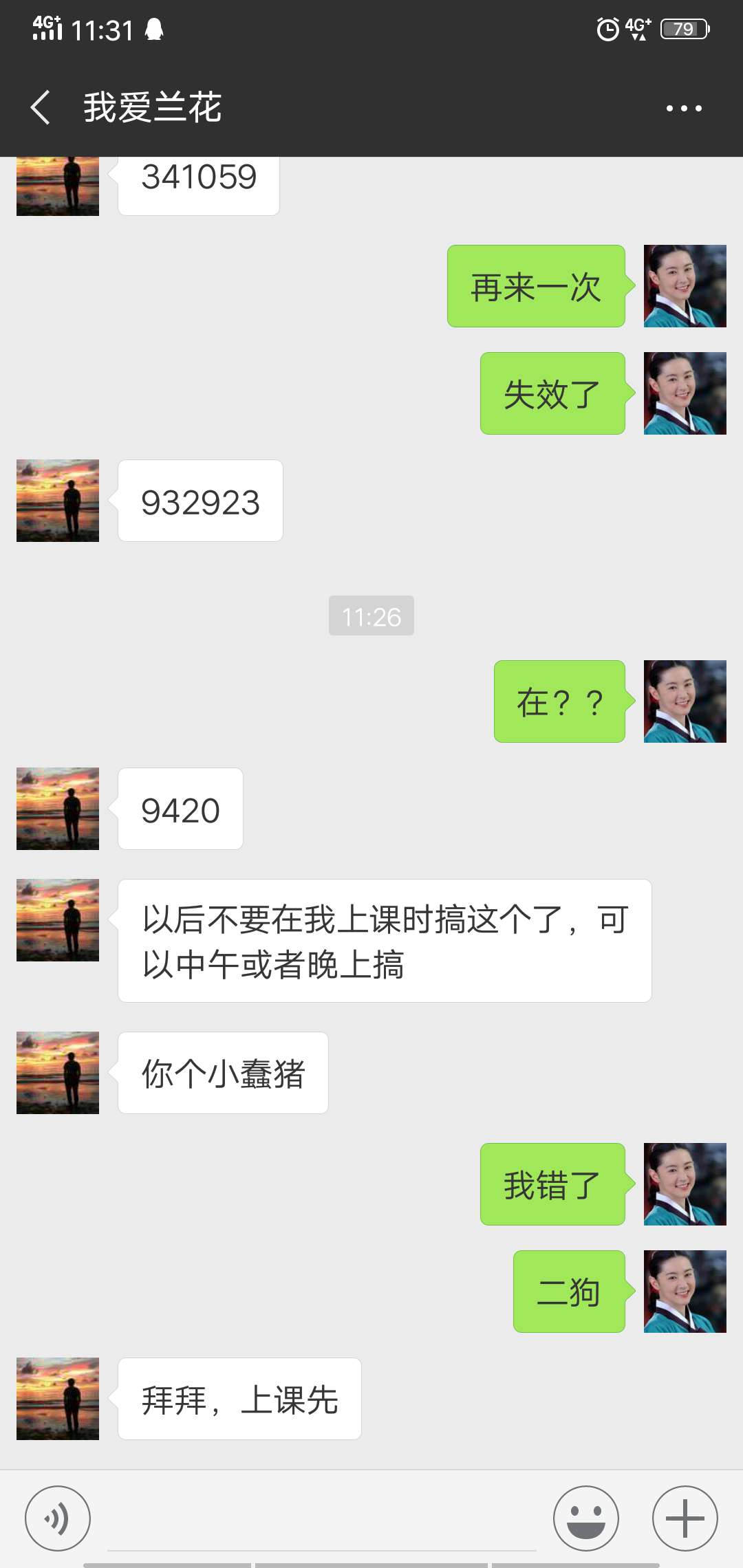The height and width of the screenshot is (1568, 743).
Task: Open the emoji picker
Action: (x=587, y=1518)
